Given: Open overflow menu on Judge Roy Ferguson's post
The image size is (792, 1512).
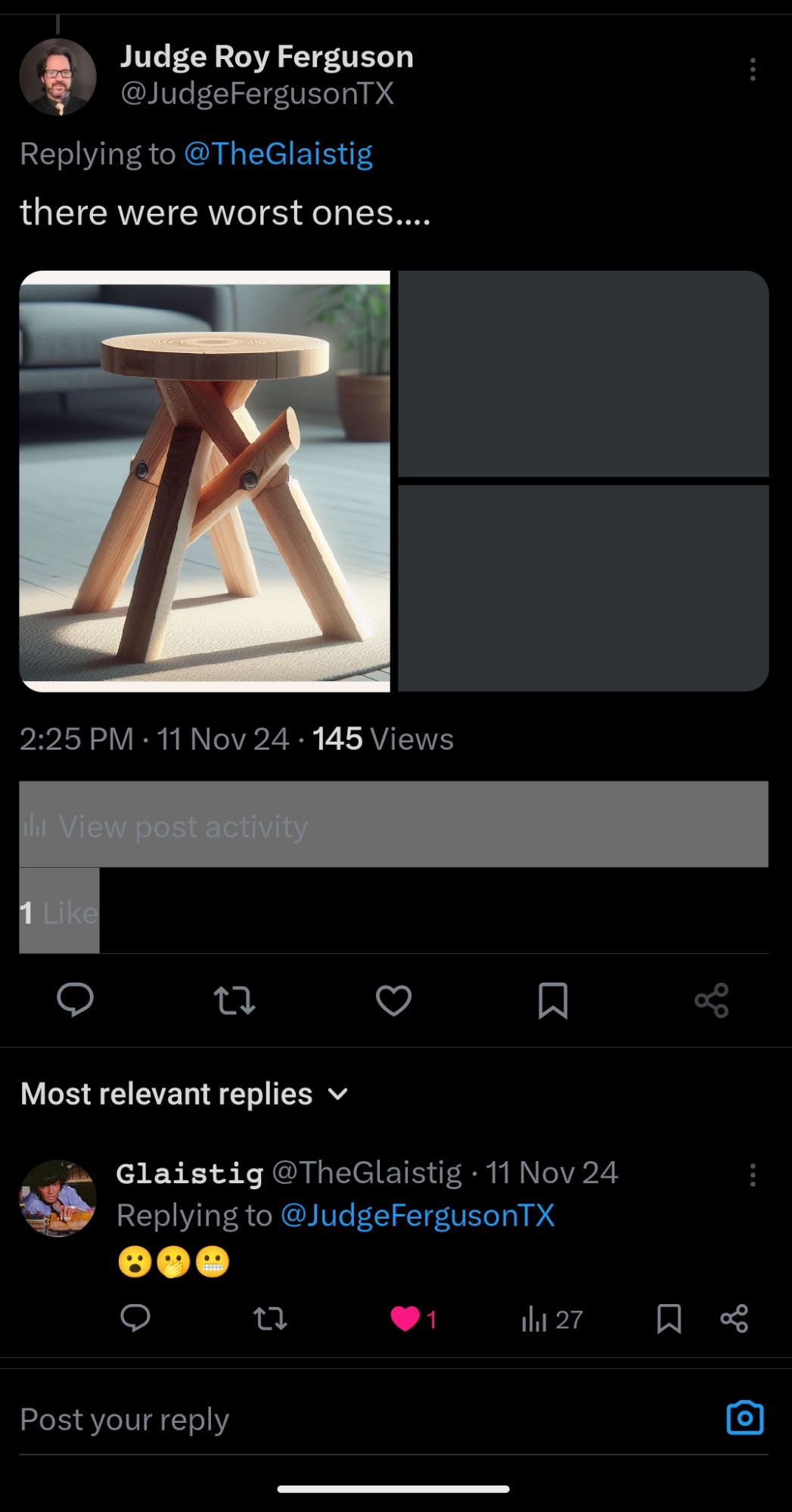Looking at the screenshot, I should [x=752, y=70].
